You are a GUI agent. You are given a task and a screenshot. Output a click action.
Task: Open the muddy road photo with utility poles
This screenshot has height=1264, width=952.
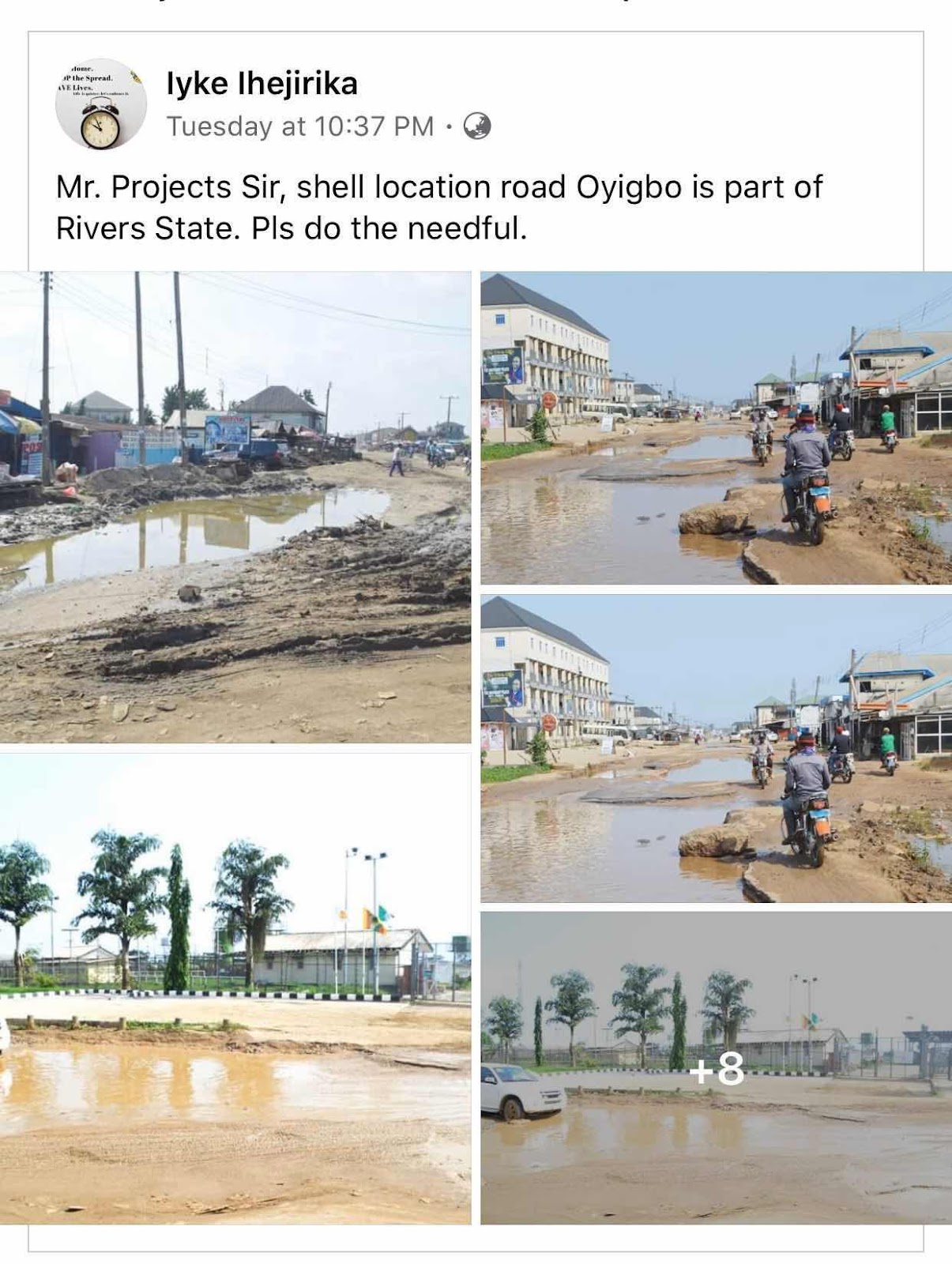[x=235, y=506]
